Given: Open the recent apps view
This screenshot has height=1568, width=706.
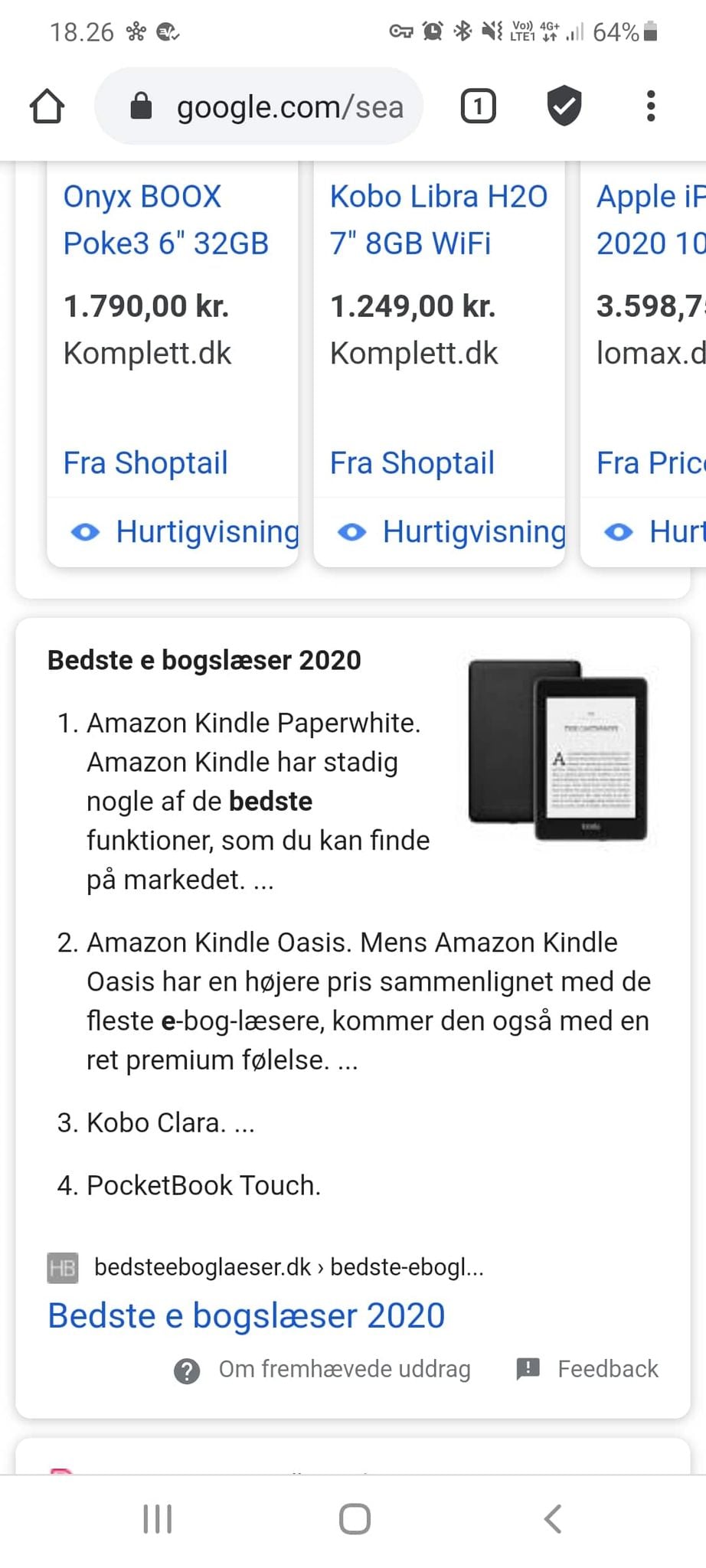Looking at the screenshot, I should click(x=158, y=1519).
